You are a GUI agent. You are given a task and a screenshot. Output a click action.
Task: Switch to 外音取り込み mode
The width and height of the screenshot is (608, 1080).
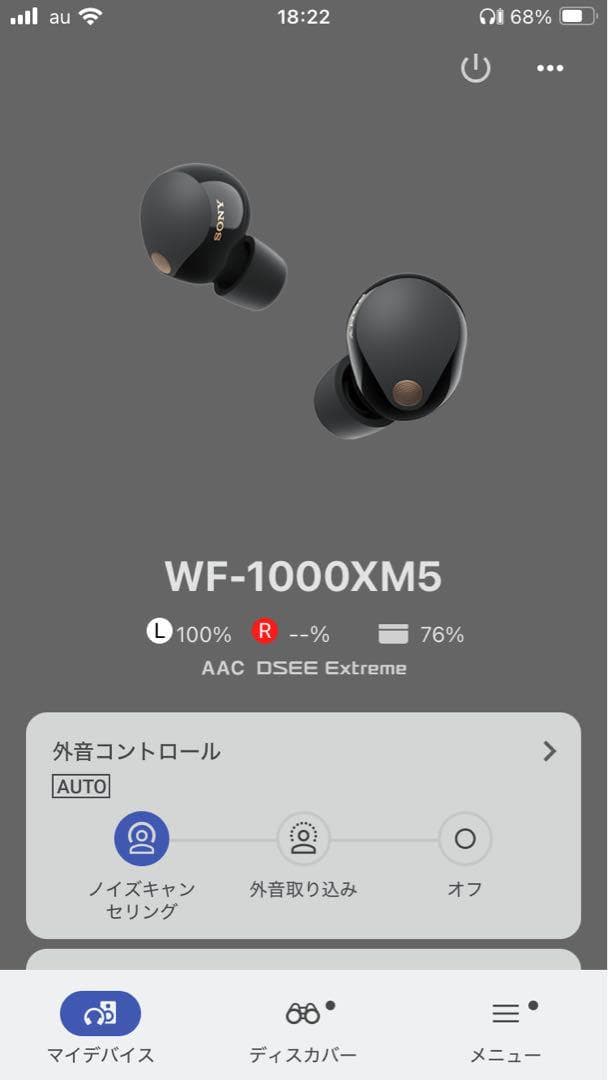(x=303, y=838)
